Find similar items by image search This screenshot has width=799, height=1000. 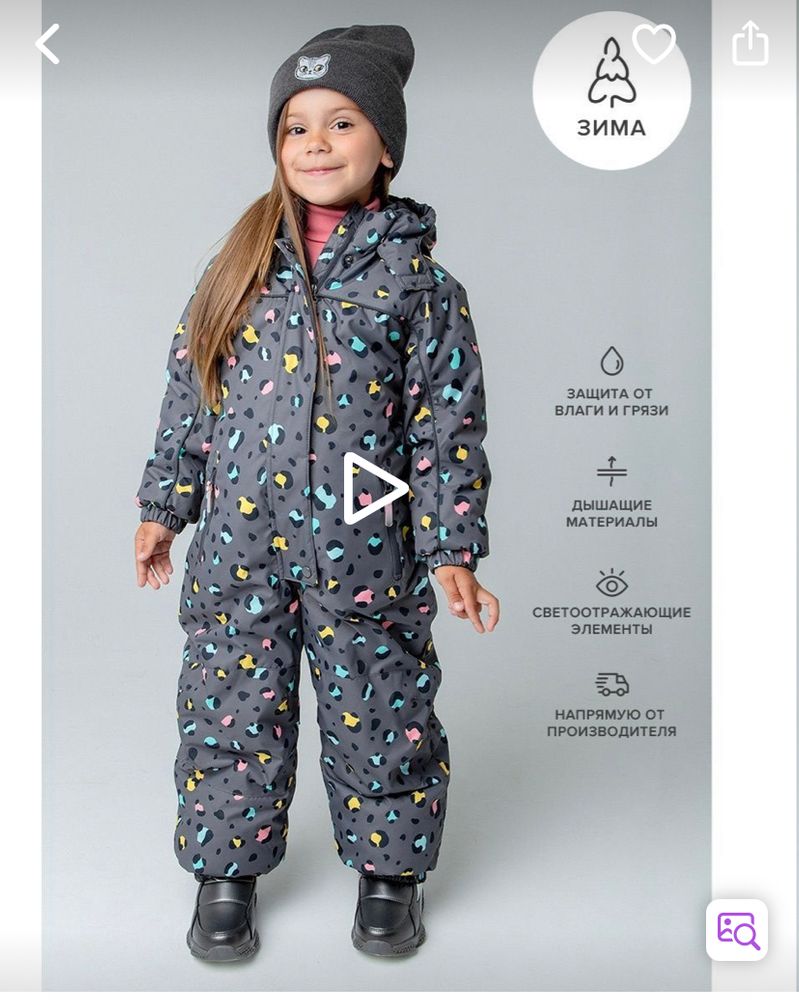click(737, 929)
